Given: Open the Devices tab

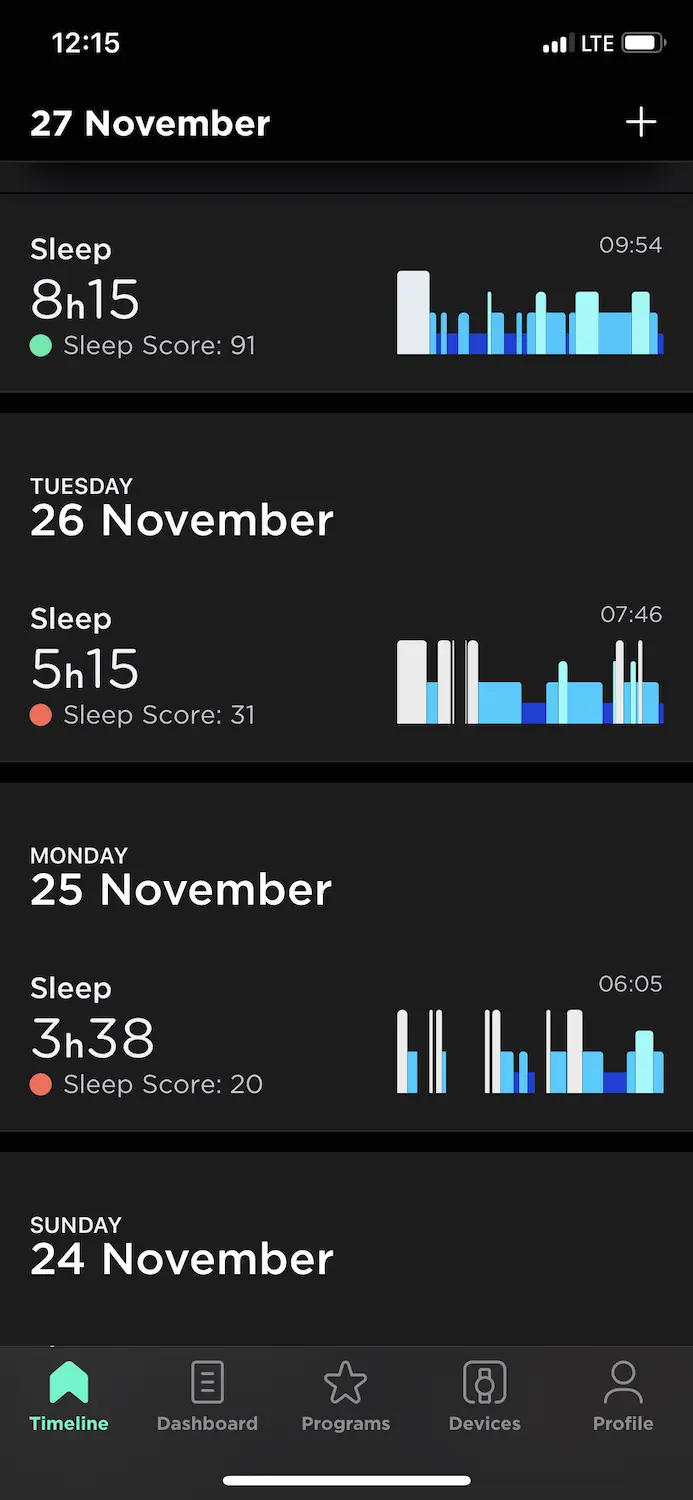Looking at the screenshot, I should click(485, 1397).
